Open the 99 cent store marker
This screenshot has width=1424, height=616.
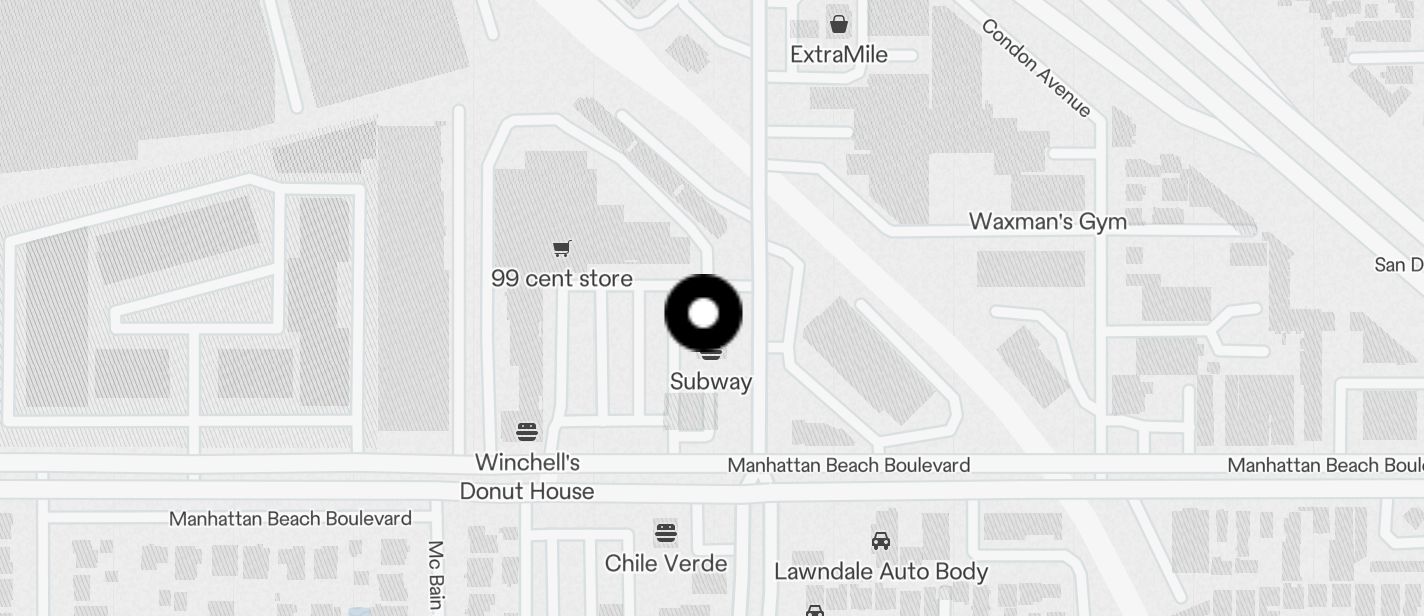point(562,249)
